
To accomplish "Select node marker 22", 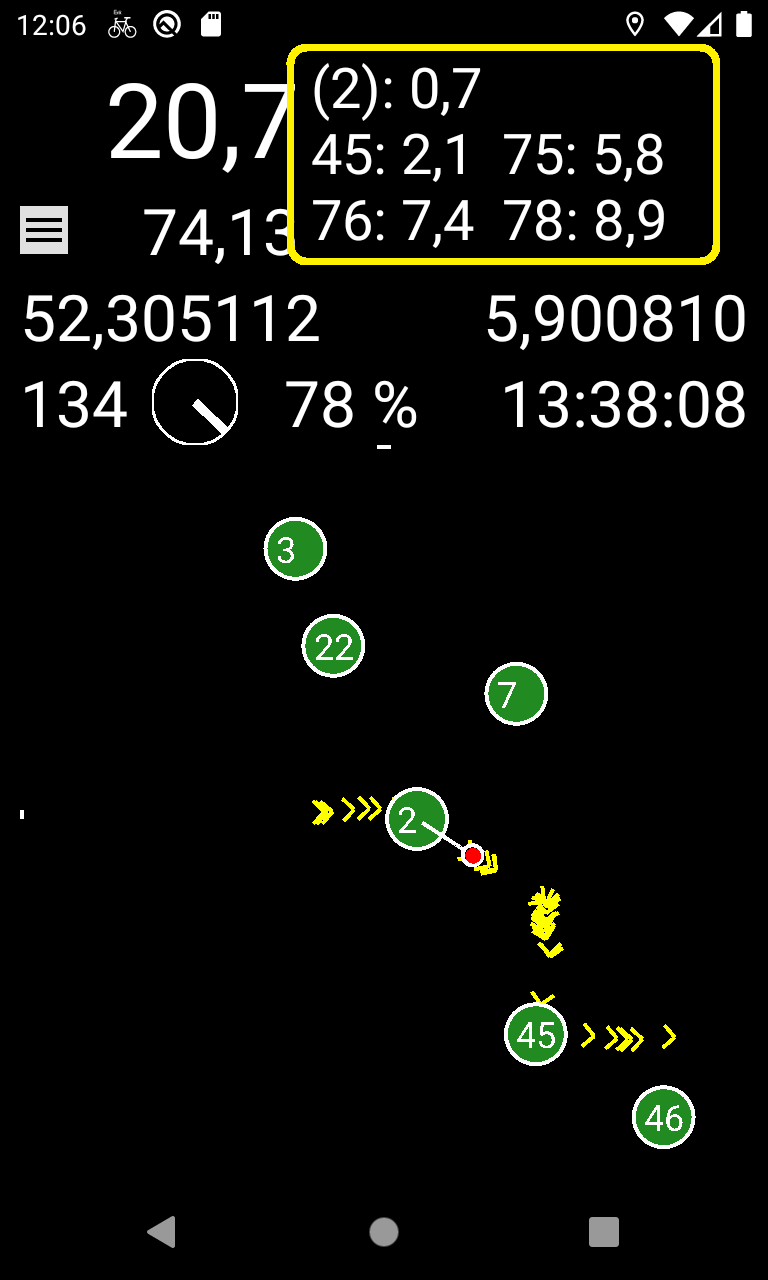I will click(x=333, y=646).
